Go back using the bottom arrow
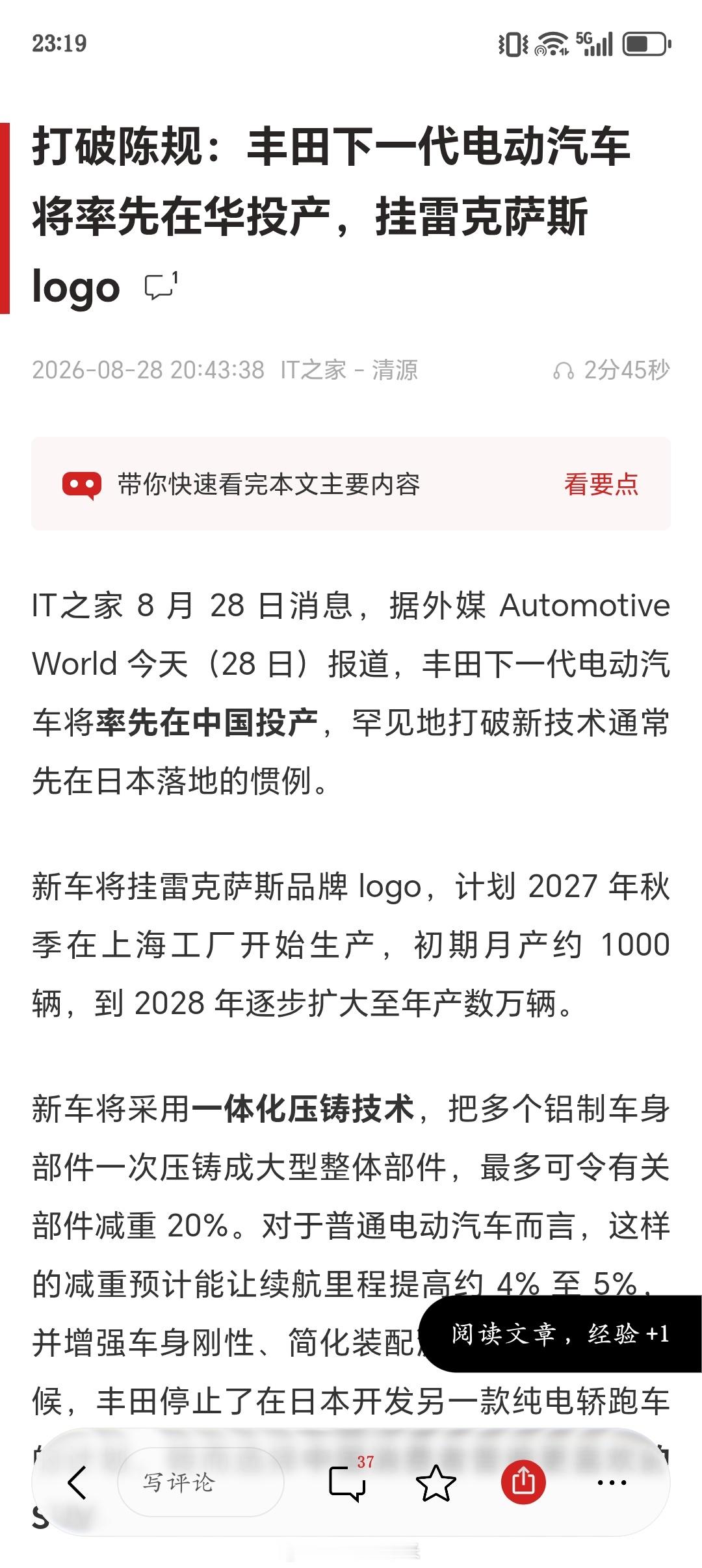This screenshot has width=702, height=1568. point(77,1483)
